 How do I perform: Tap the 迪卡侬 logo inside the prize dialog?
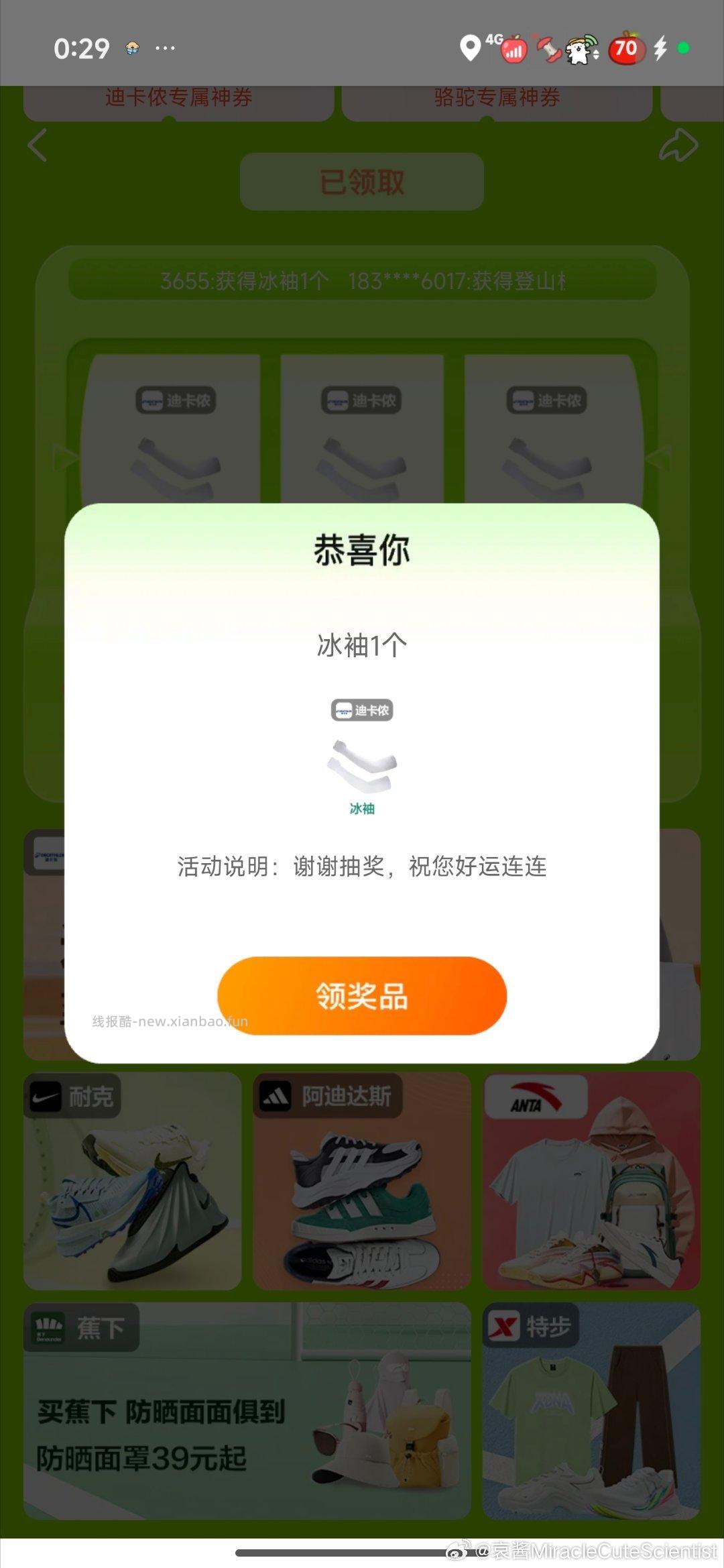(361, 710)
